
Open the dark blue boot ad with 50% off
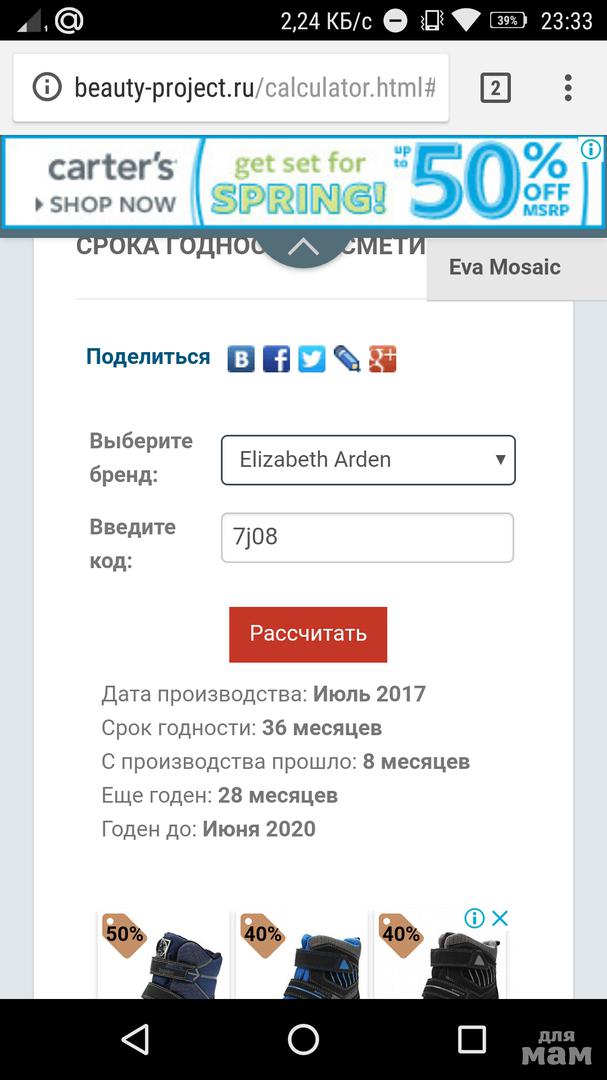click(163, 955)
